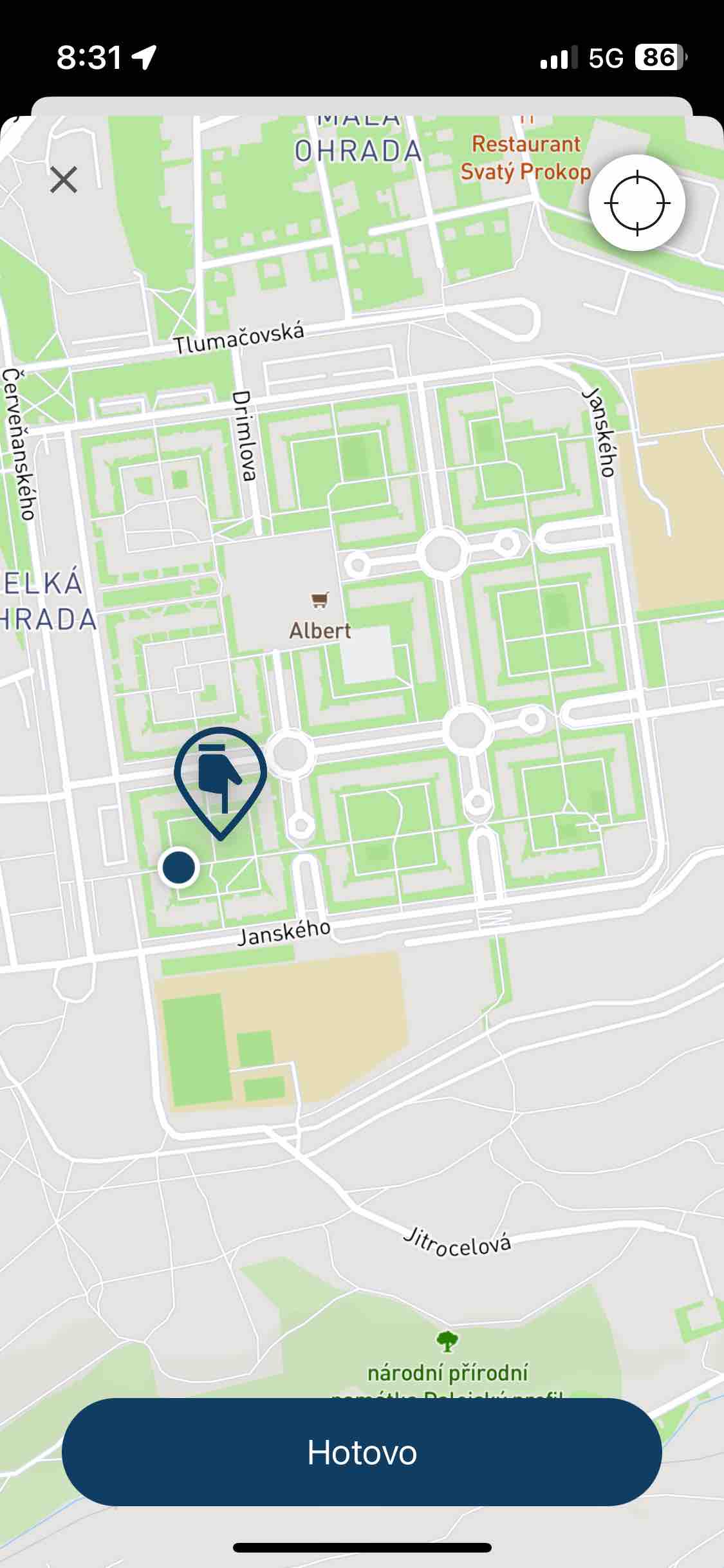
Task: Close the map picker
Action: pyautogui.click(x=64, y=180)
